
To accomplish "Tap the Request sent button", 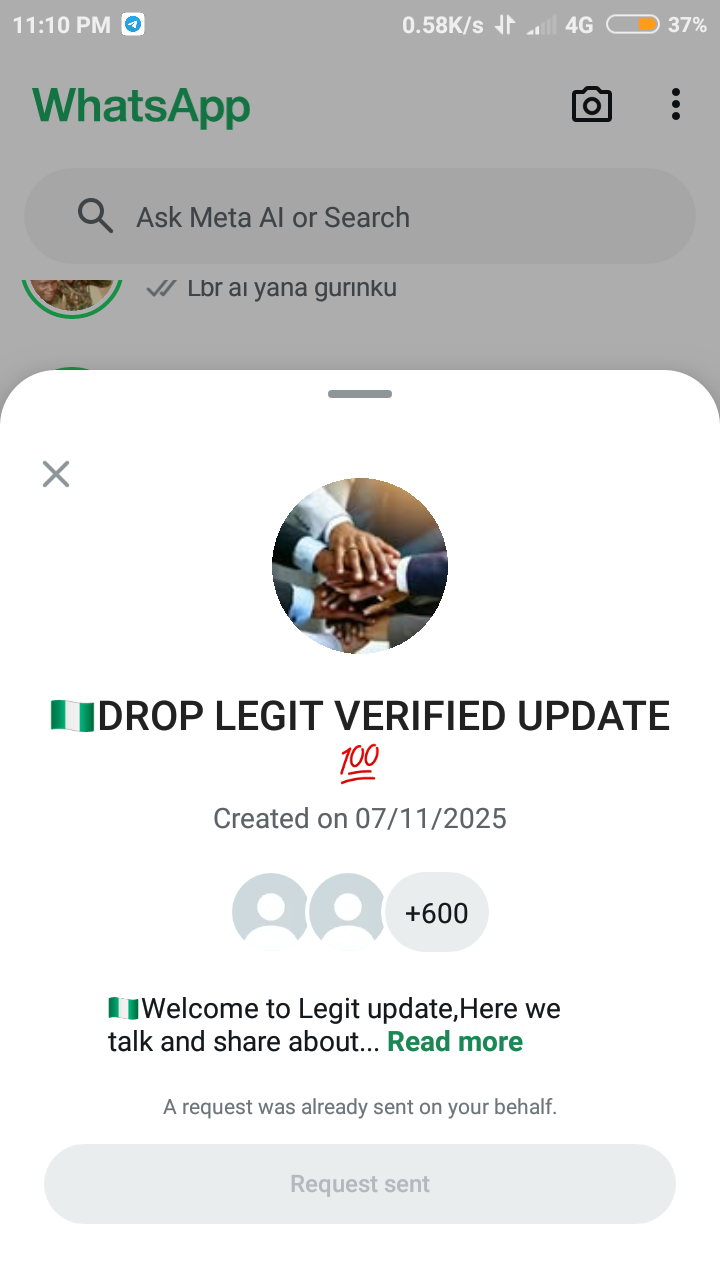I will click(360, 1184).
